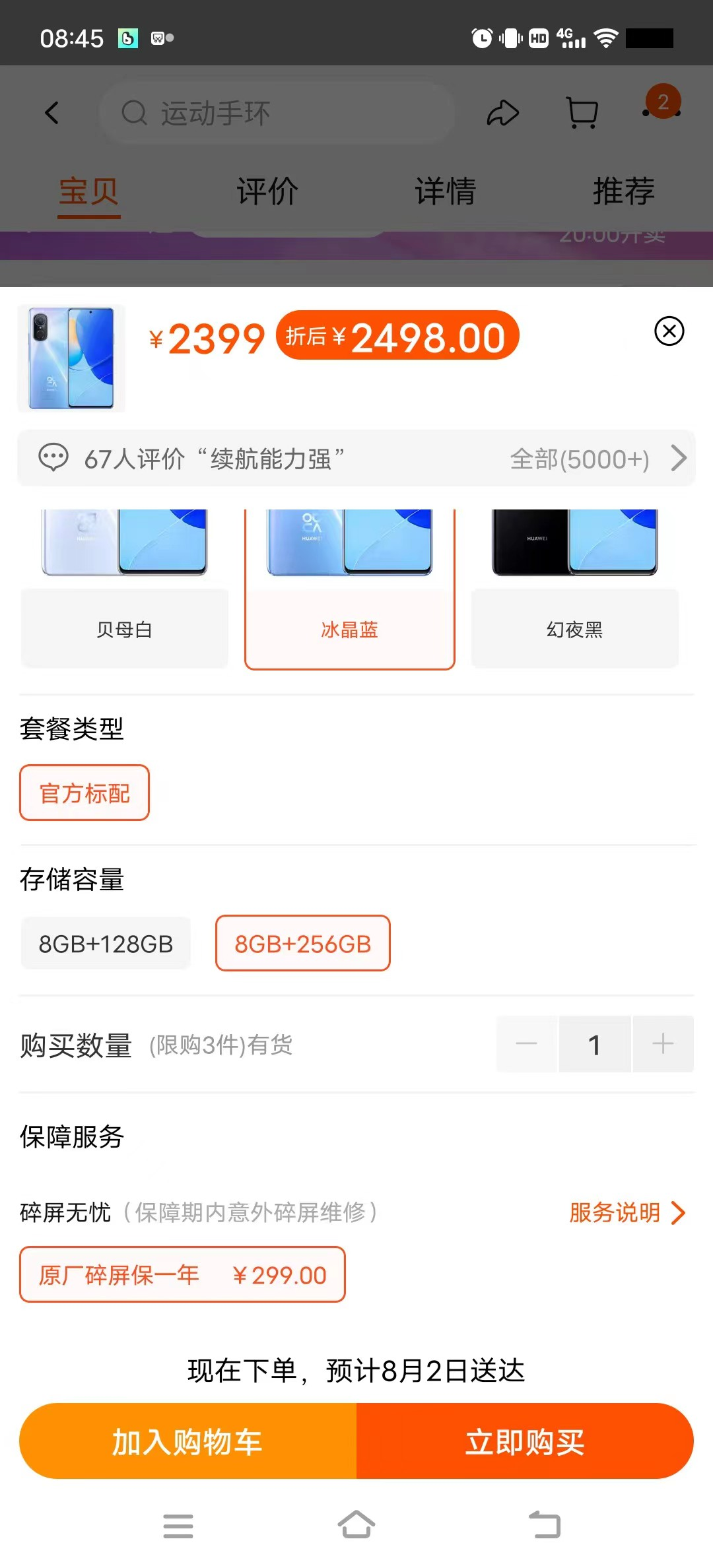Viewport: 713px width, 1568px height.
Task: Choose 8GB+128GB storage capacity
Action: pyautogui.click(x=106, y=944)
